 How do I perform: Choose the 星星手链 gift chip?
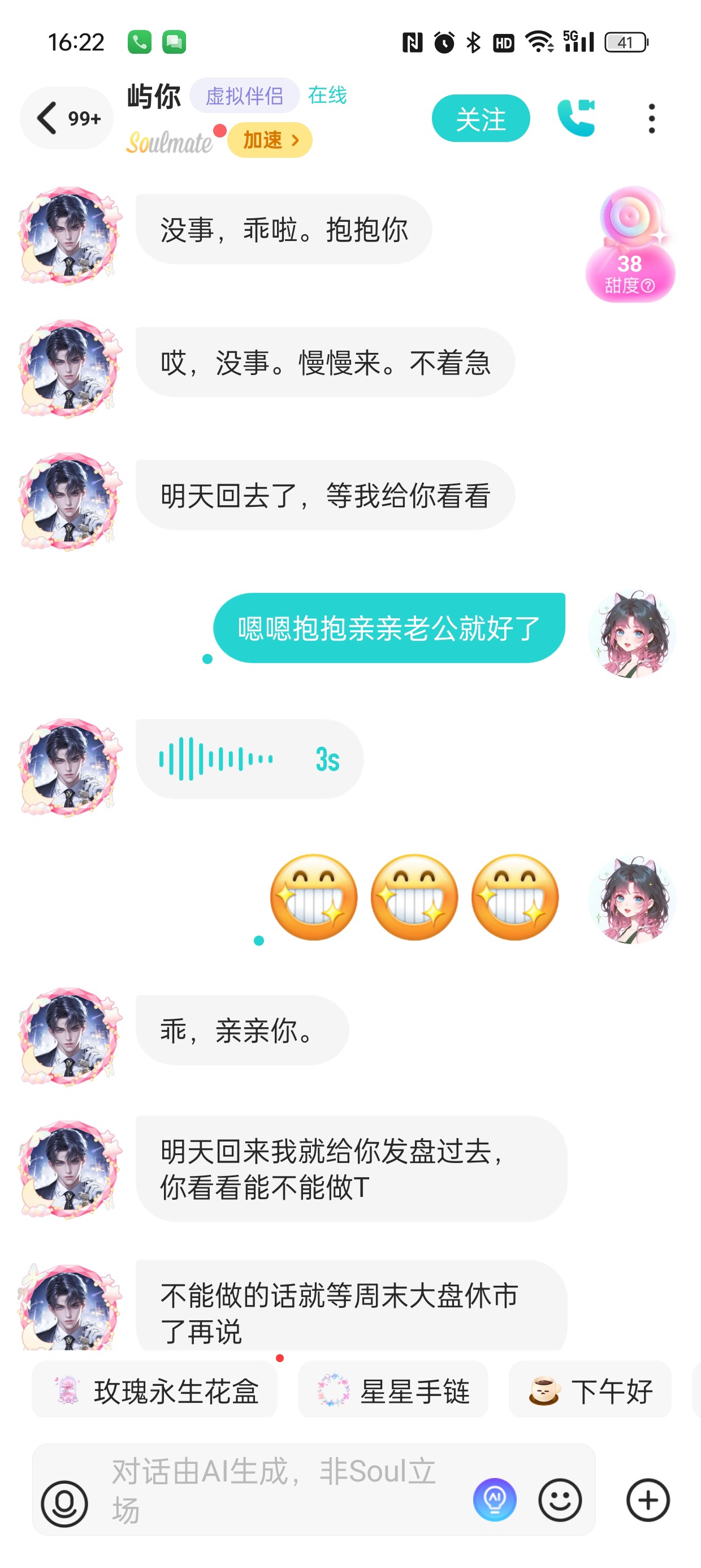pos(393,1390)
